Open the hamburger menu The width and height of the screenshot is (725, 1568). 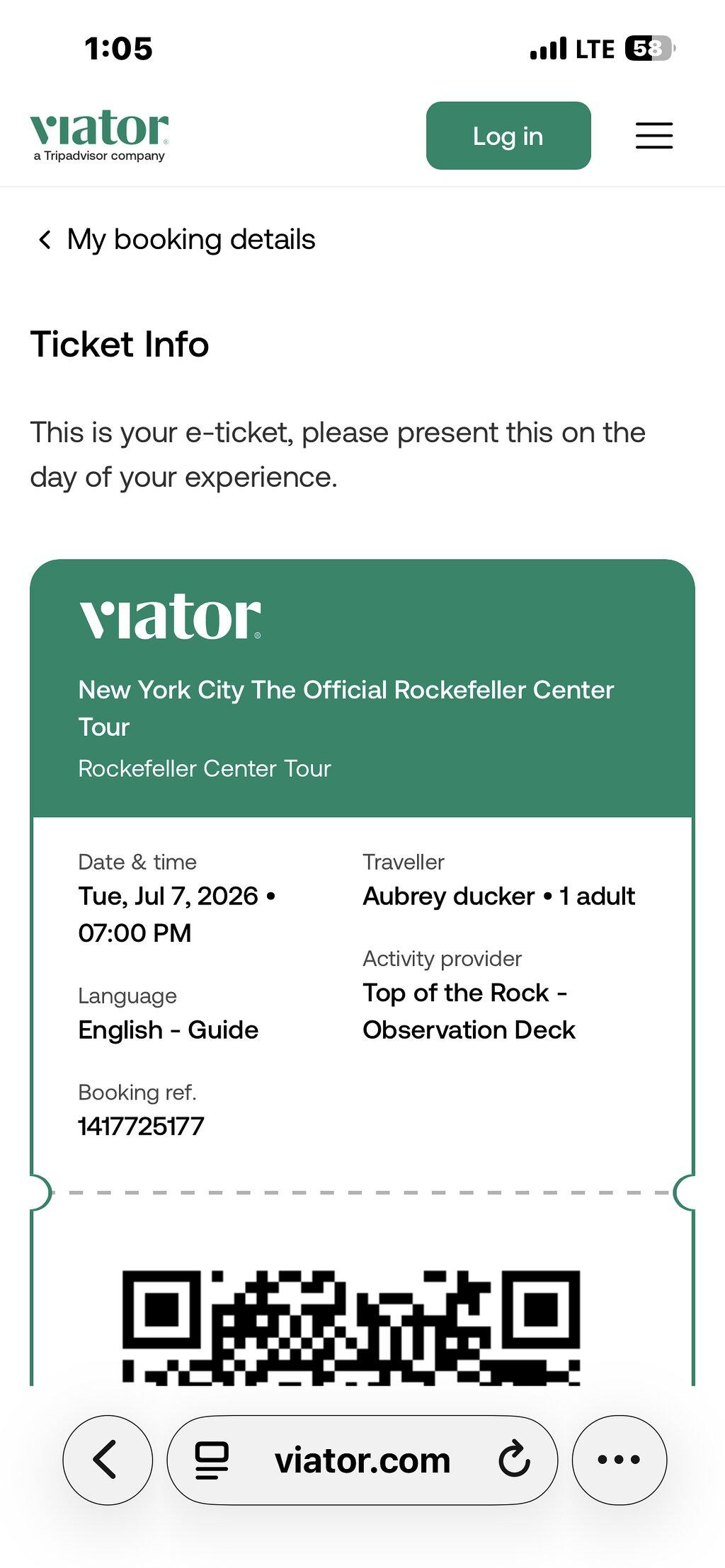[654, 135]
